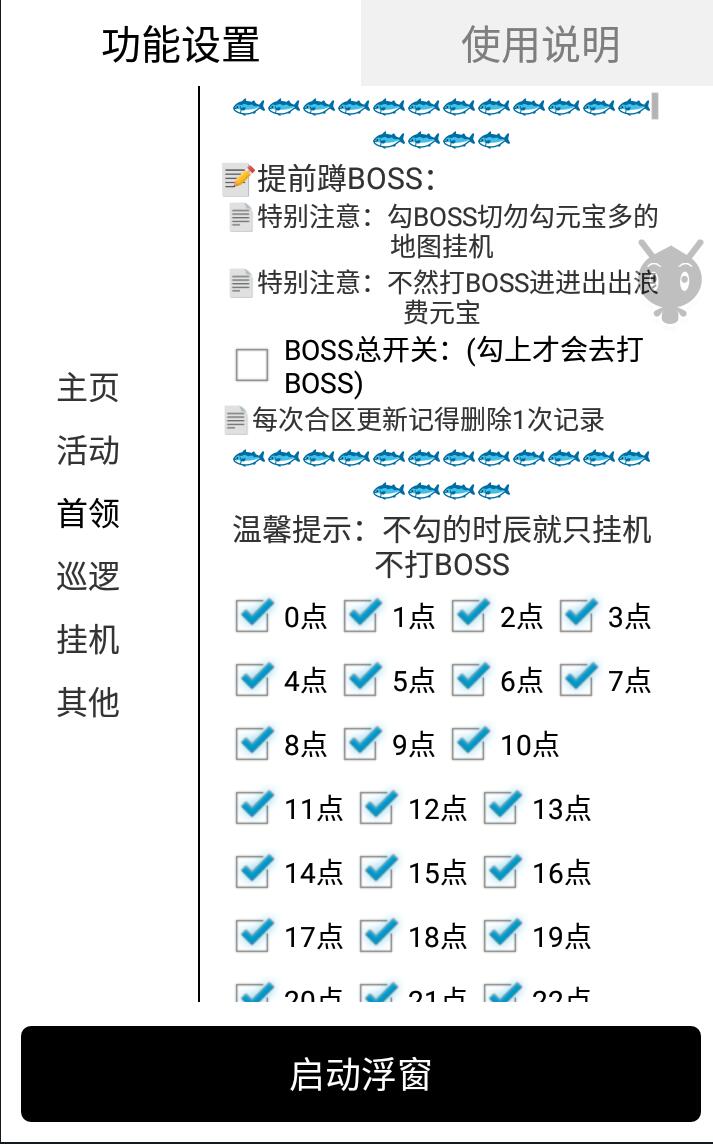Open the 巡逻 section
This screenshot has width=713, height=1144.
pyautogui.click(x=88, y=577)
